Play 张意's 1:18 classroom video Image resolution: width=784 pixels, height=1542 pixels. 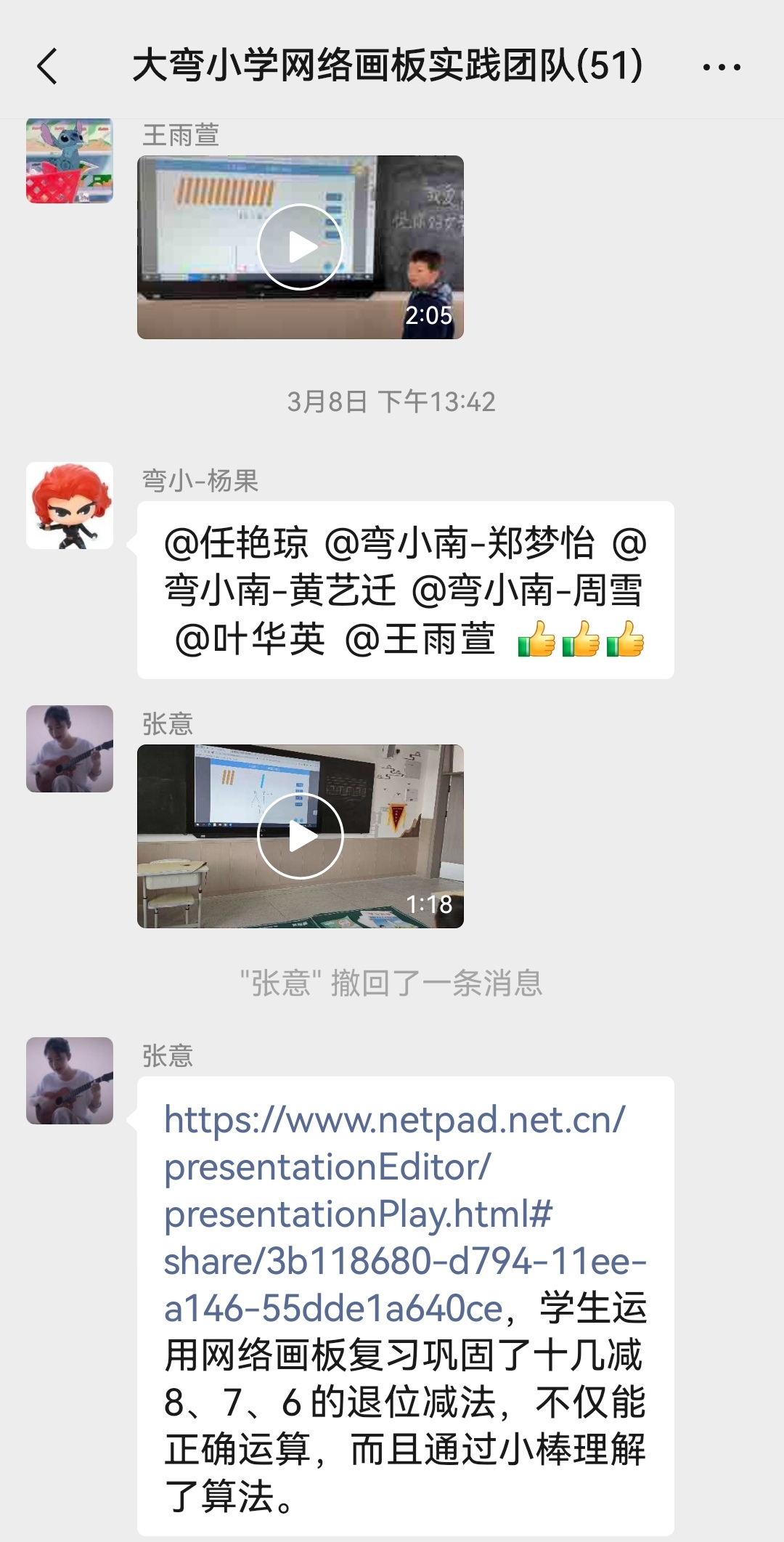pos(300,836)
